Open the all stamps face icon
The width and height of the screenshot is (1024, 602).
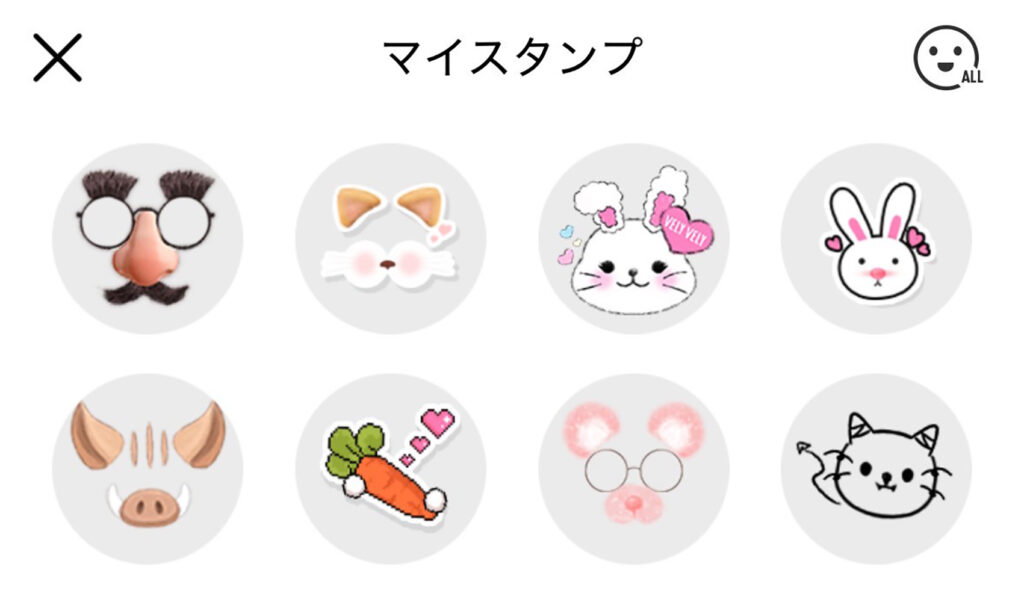click(945, 57)
